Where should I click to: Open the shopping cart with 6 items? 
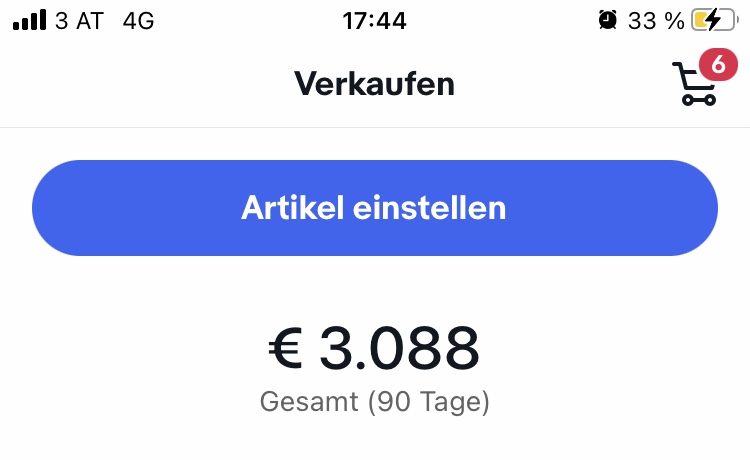(x=703, y=78)
